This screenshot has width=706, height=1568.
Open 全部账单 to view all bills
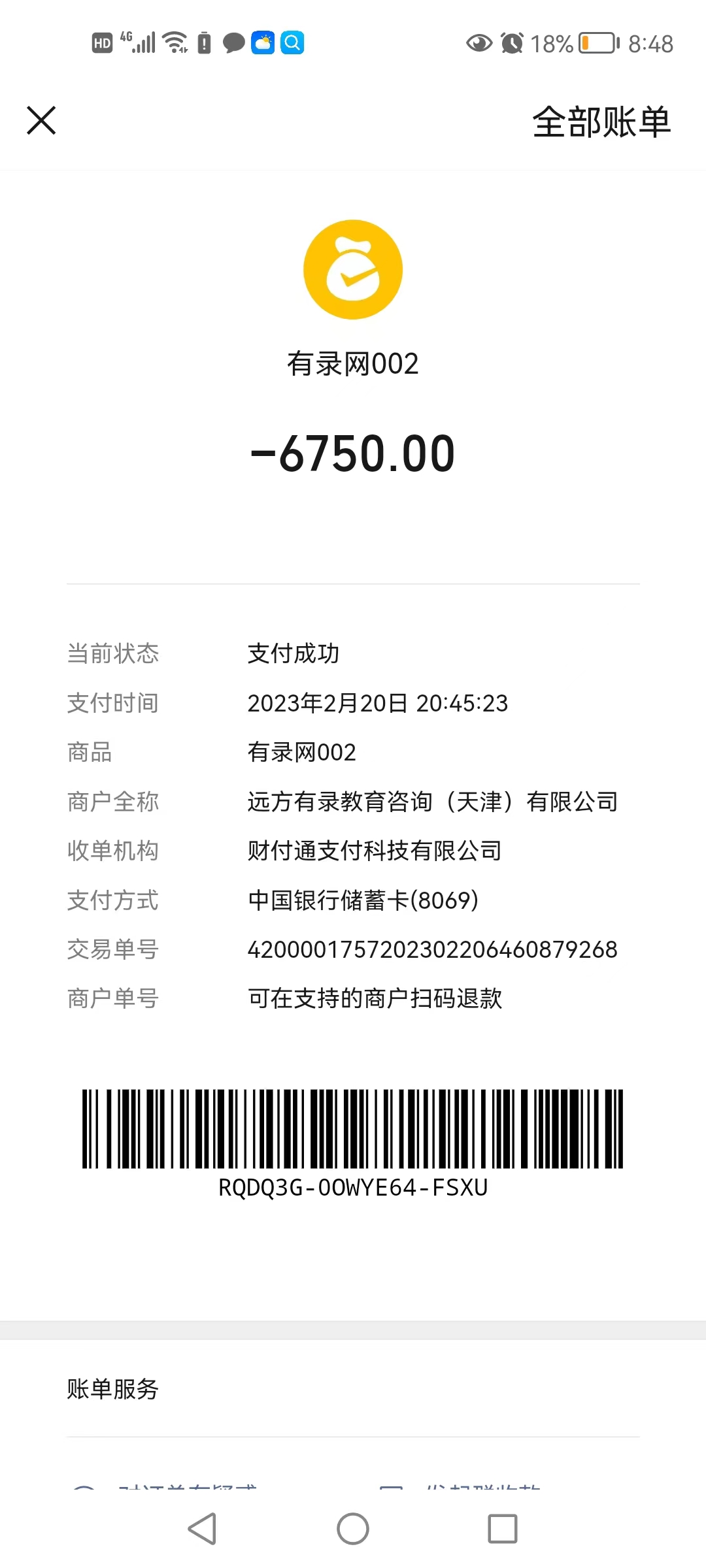click(x=601, y=122)
